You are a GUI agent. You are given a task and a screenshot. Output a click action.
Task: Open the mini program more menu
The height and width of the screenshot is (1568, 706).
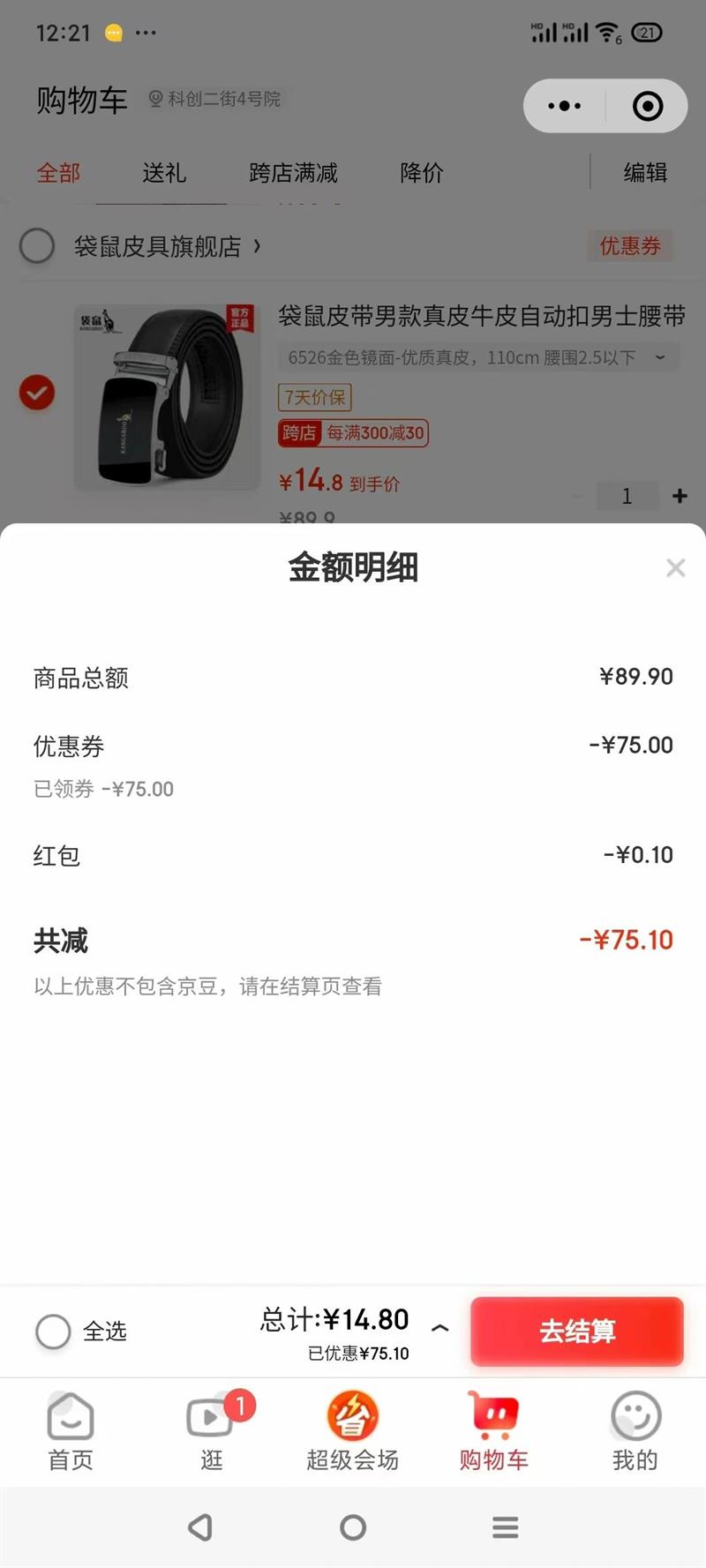coord(565,106)
